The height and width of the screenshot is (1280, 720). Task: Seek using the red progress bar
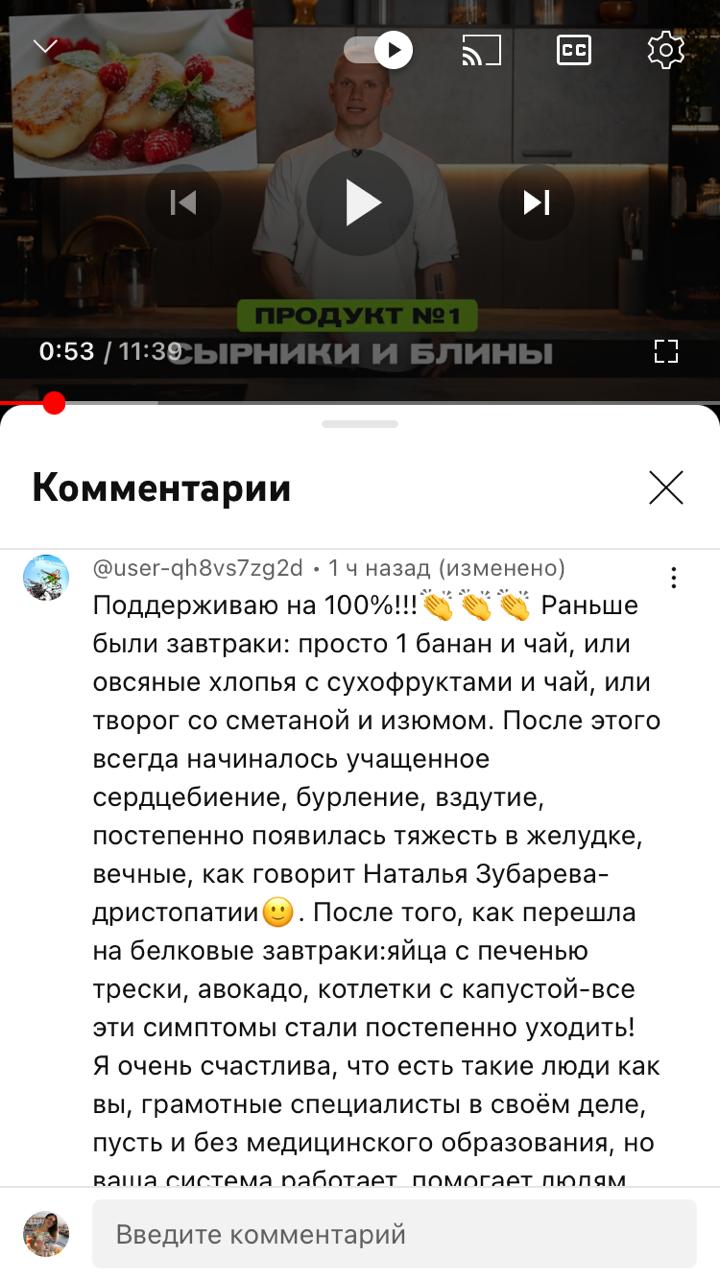tap(55, 403)
